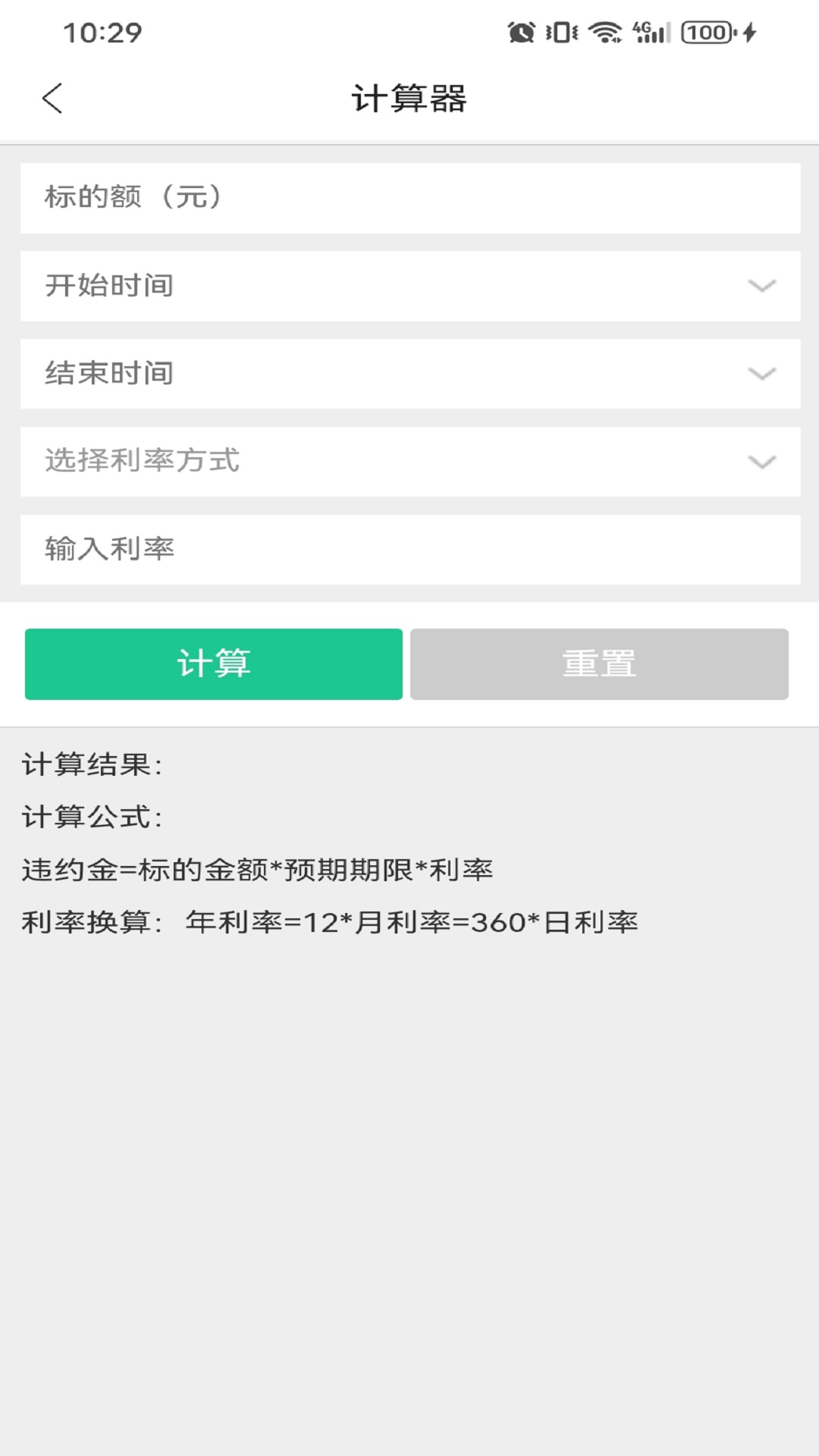Image resolution: width=819 pixels, height=1456 pixels.
Task: Tap the back arrow to leave 计算器
Action: tap(52, 98)
